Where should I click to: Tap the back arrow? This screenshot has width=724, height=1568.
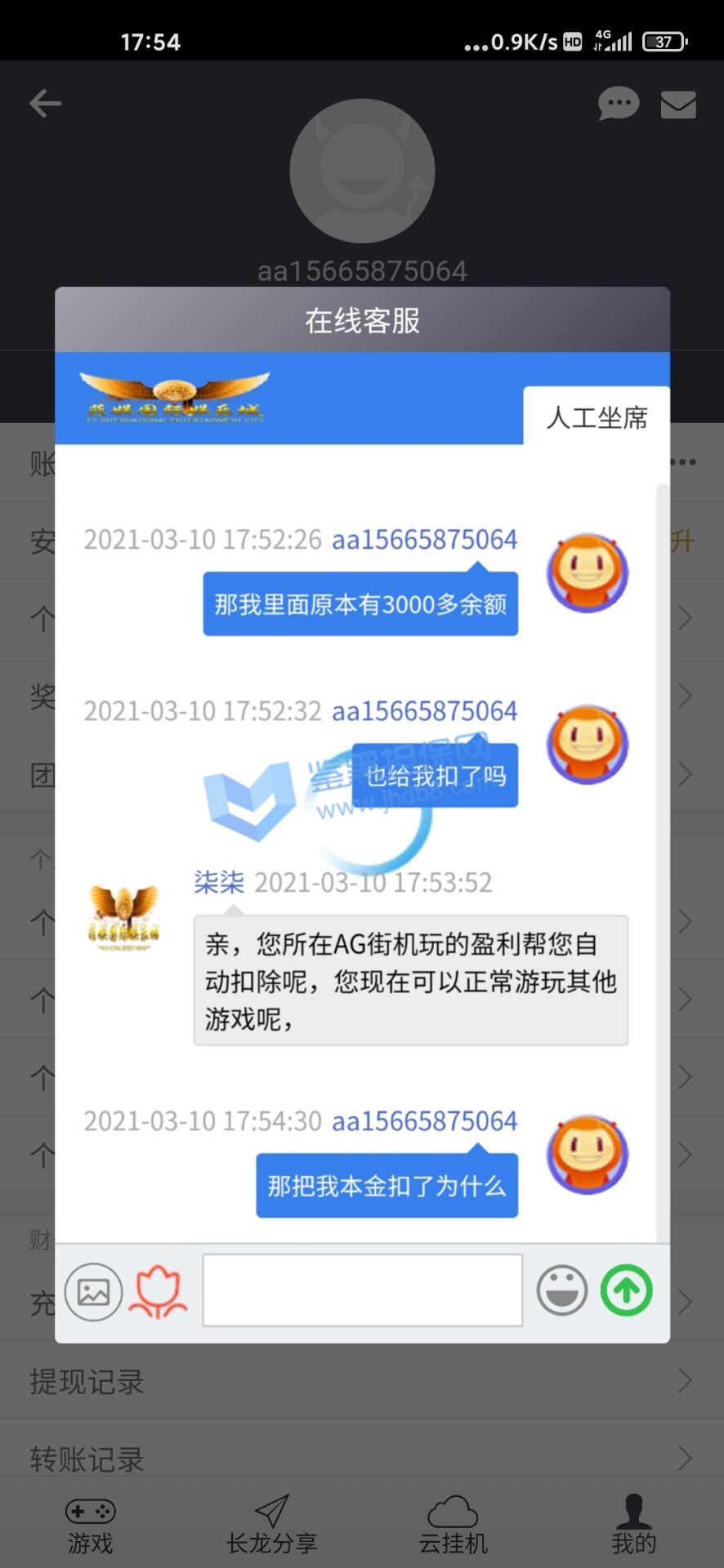click(x=46, y=104)
